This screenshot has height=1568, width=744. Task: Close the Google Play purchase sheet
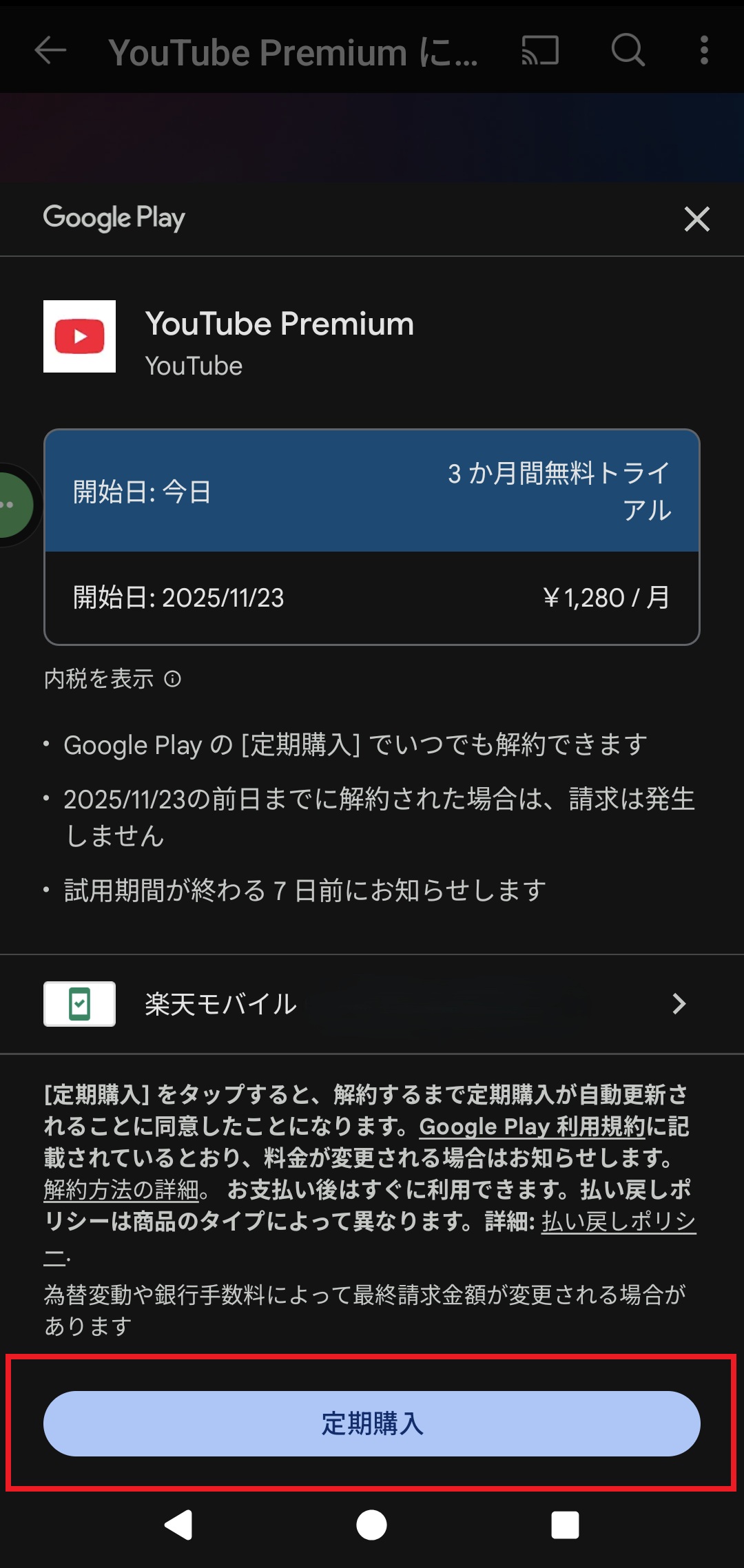[696, 219]
